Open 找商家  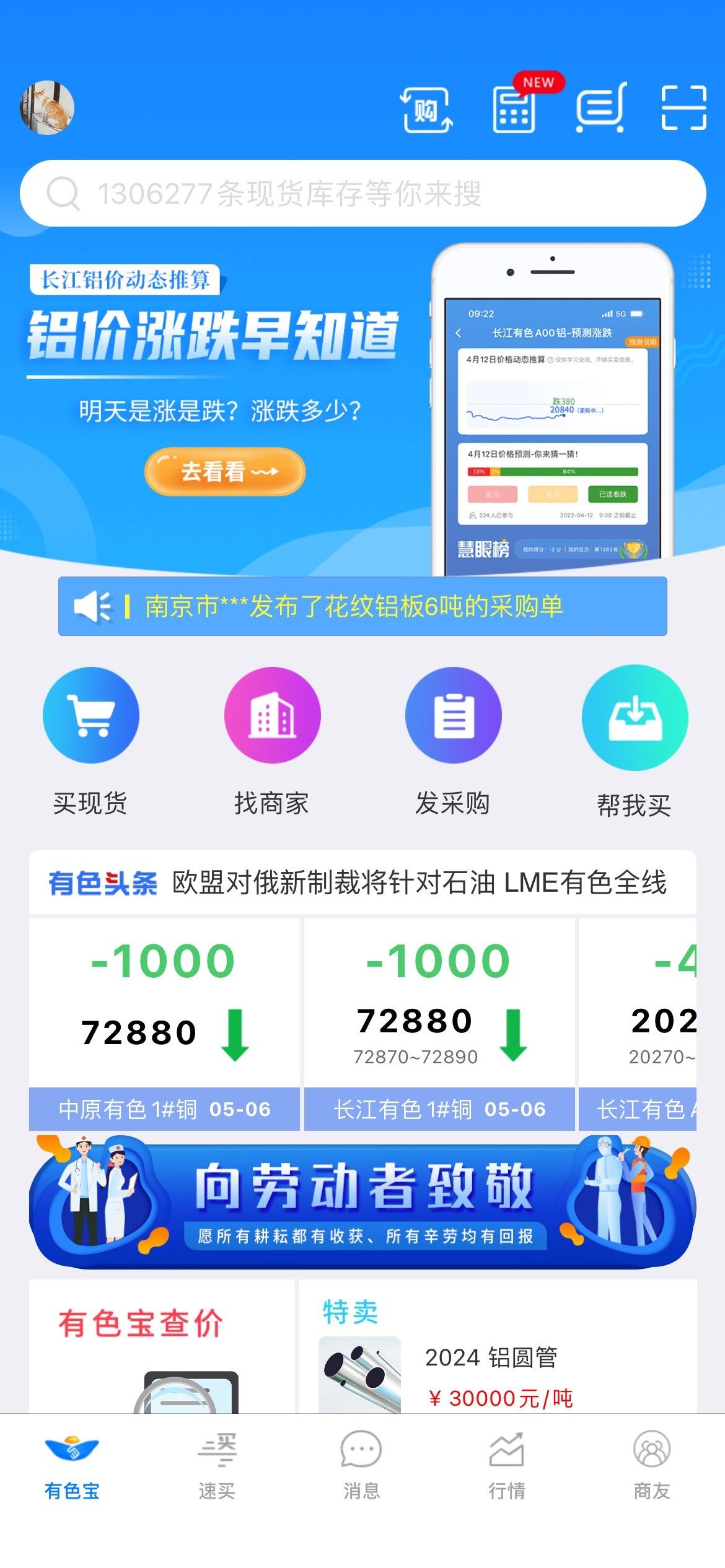pos(272,742)
